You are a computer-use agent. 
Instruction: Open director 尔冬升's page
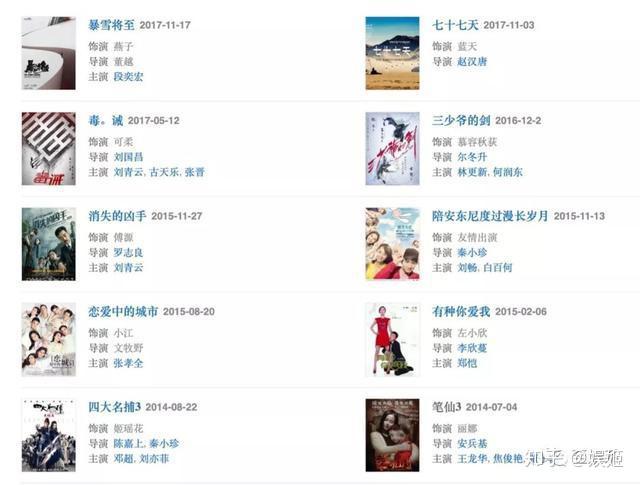coord(472,157)
